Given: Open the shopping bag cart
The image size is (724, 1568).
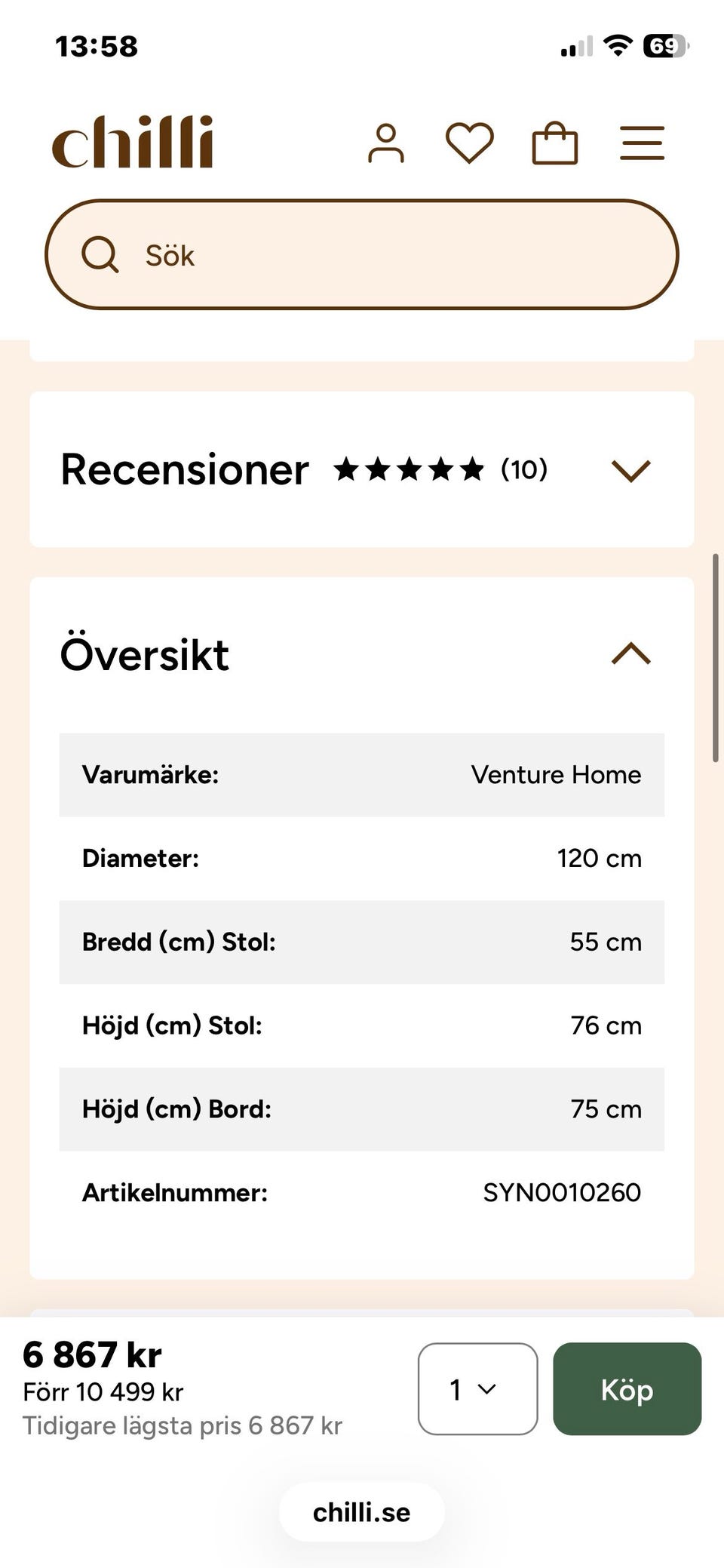Looking at the screenshot, I should 555,143.
